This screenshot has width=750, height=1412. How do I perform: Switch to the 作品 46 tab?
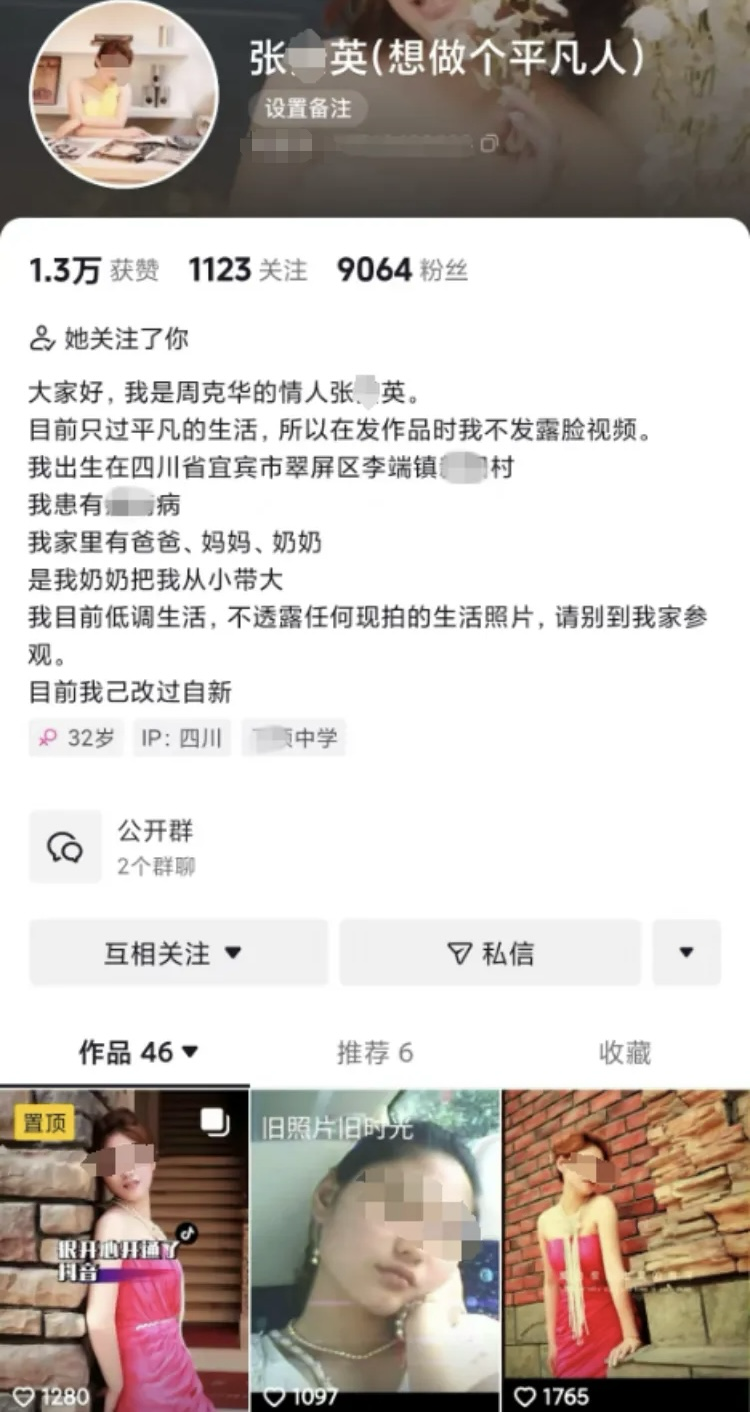click(138, 1052)
